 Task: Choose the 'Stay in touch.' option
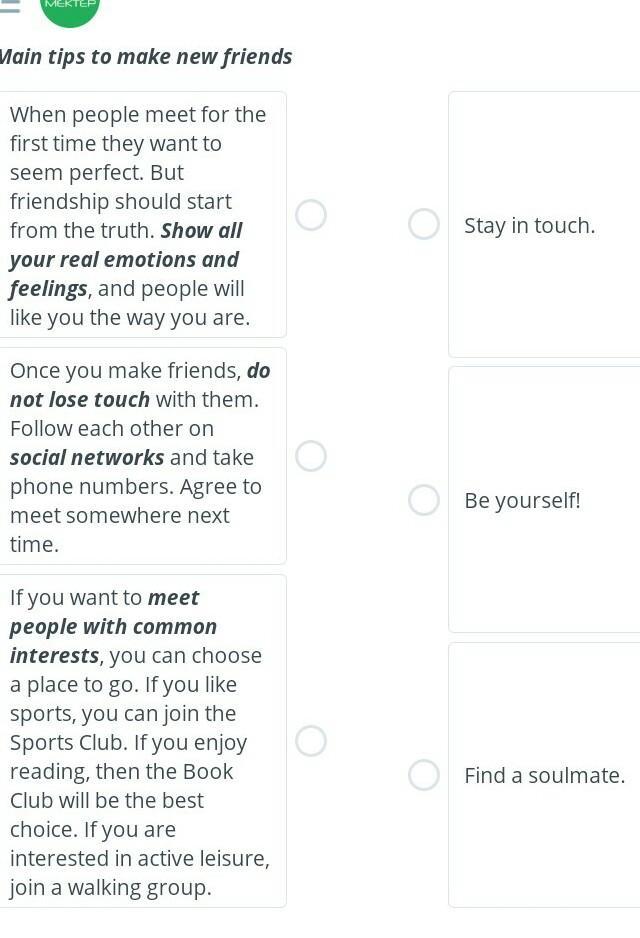pyautogui.click(x=424, y=224)
